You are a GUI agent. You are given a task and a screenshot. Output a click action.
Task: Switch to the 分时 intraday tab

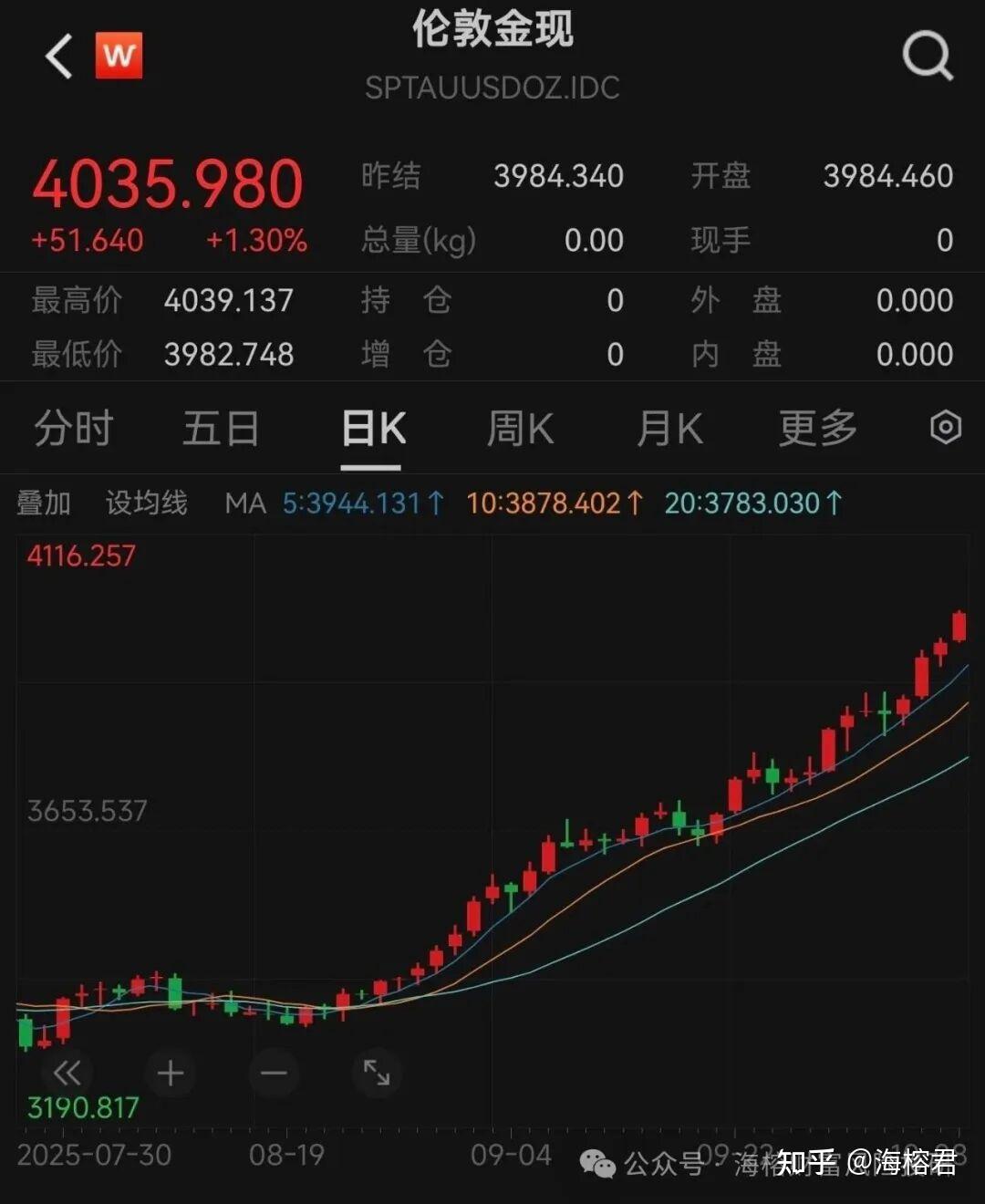point(72,428)
